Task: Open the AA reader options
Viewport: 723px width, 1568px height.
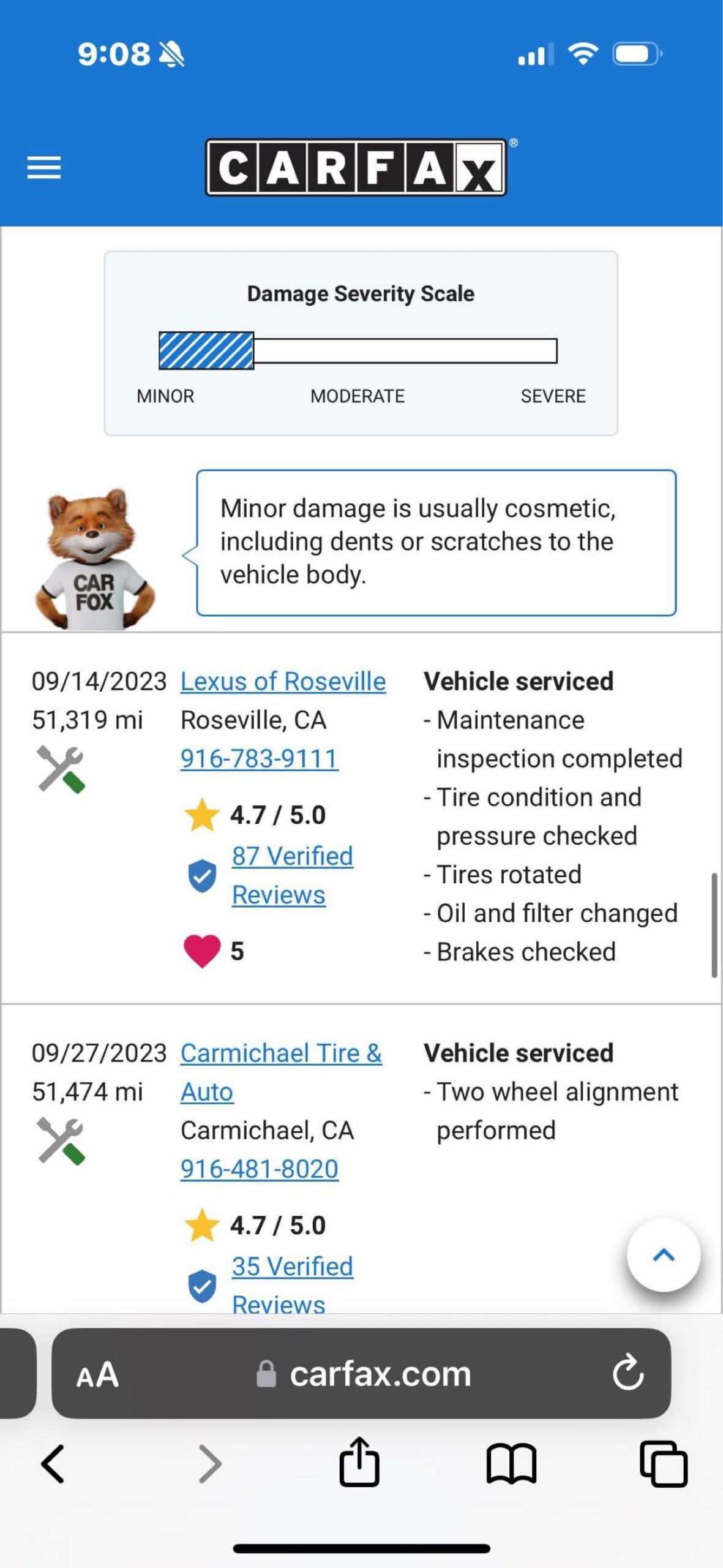Action: 97,1374
